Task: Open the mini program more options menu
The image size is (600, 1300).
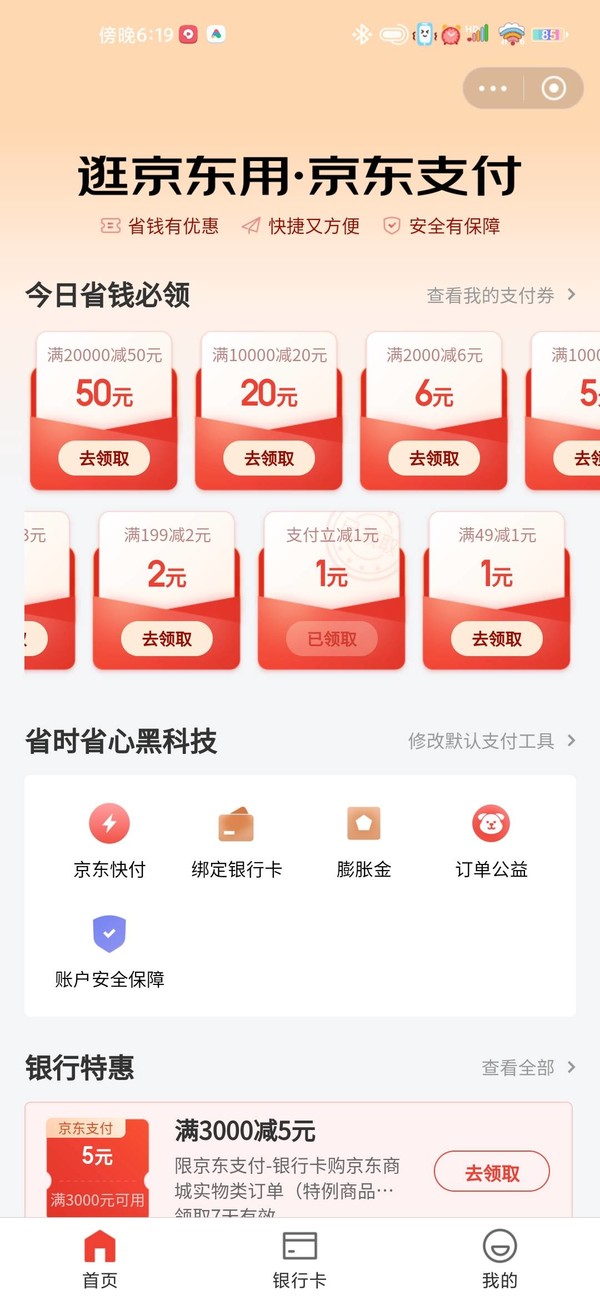Action: pyautogui.click(x=493, y=88)
